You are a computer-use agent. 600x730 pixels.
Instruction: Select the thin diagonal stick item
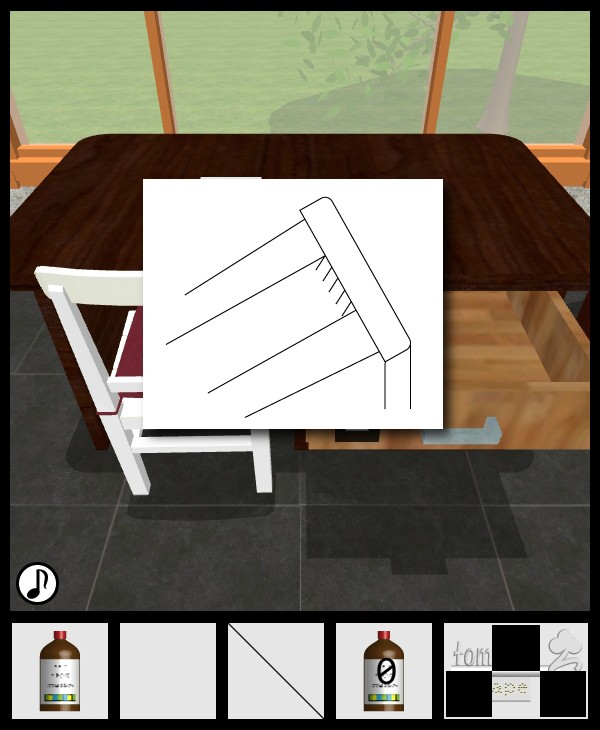pyautogui.click(x=276, y=671)
